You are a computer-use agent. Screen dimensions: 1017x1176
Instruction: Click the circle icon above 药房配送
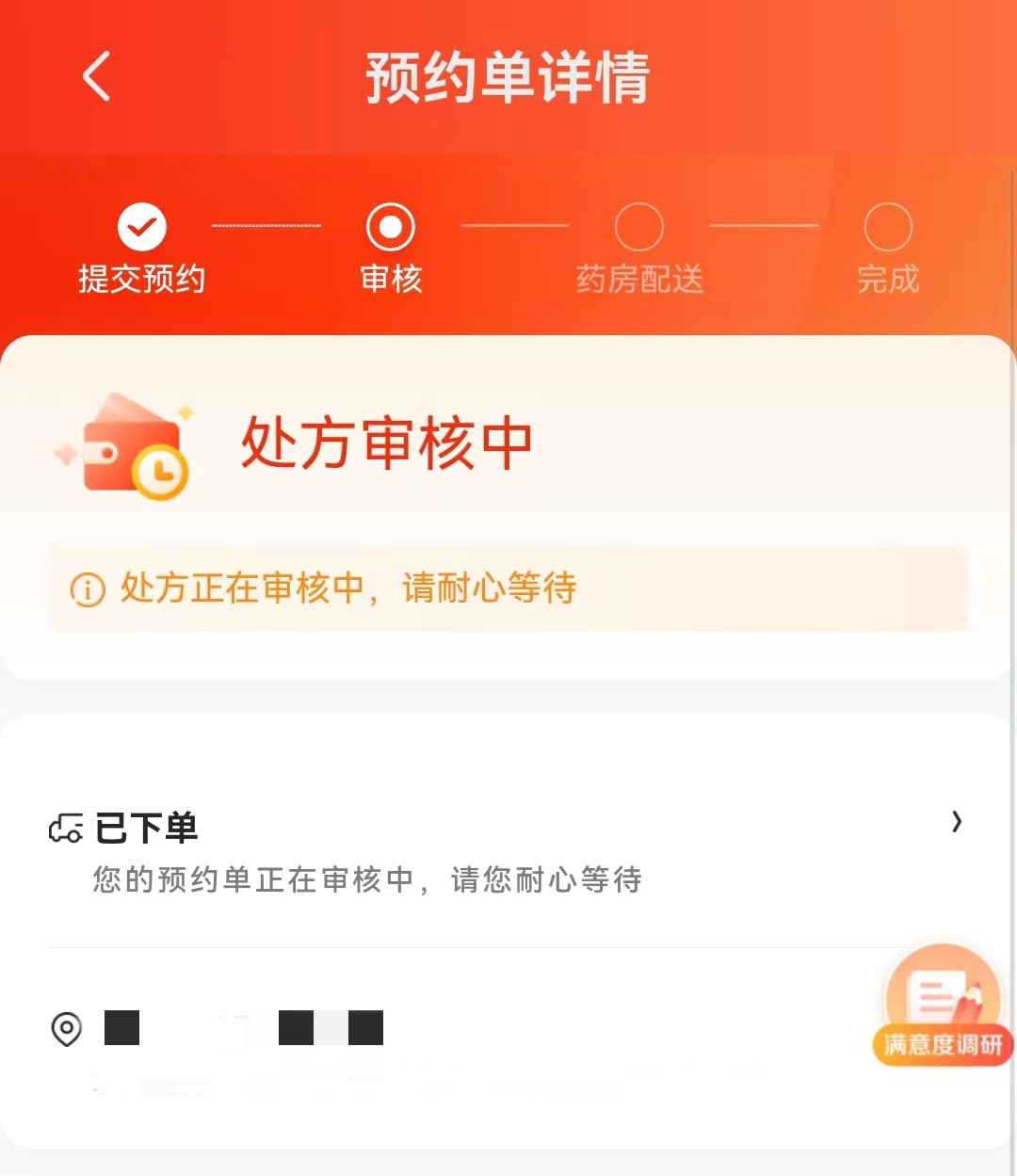click(x=638, y=226)
